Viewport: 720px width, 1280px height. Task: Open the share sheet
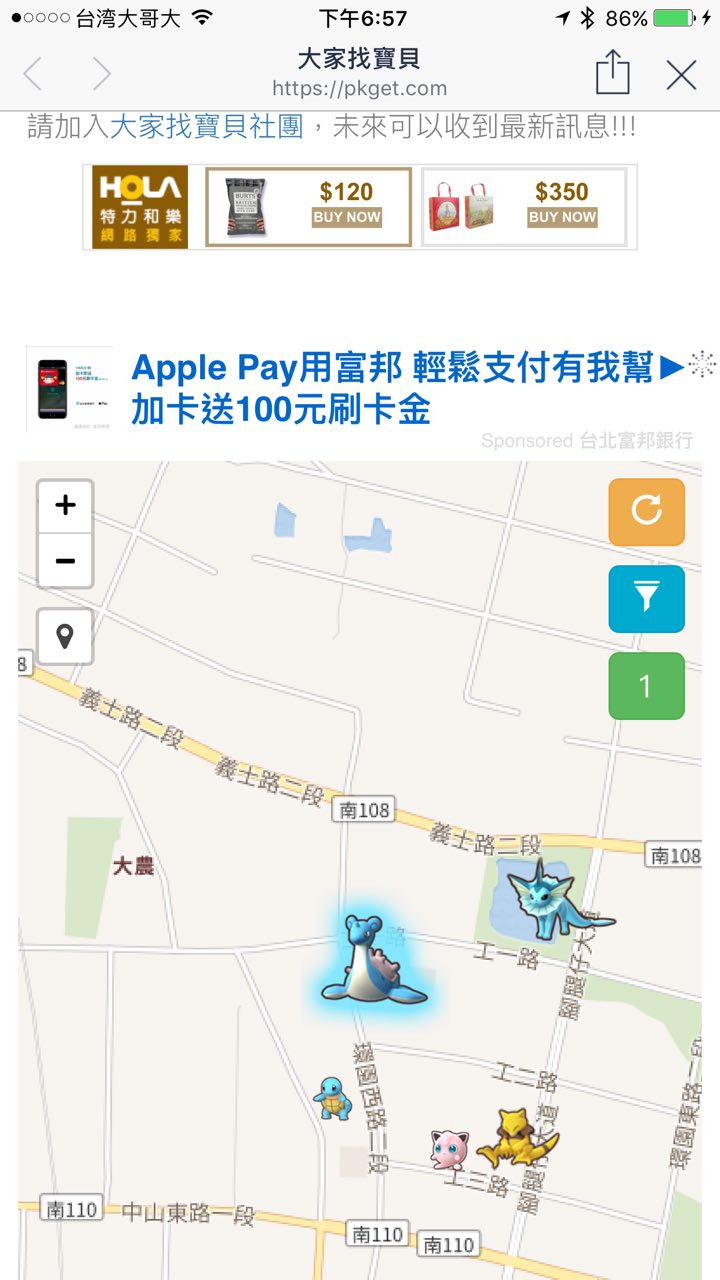[x=612, y=73]
